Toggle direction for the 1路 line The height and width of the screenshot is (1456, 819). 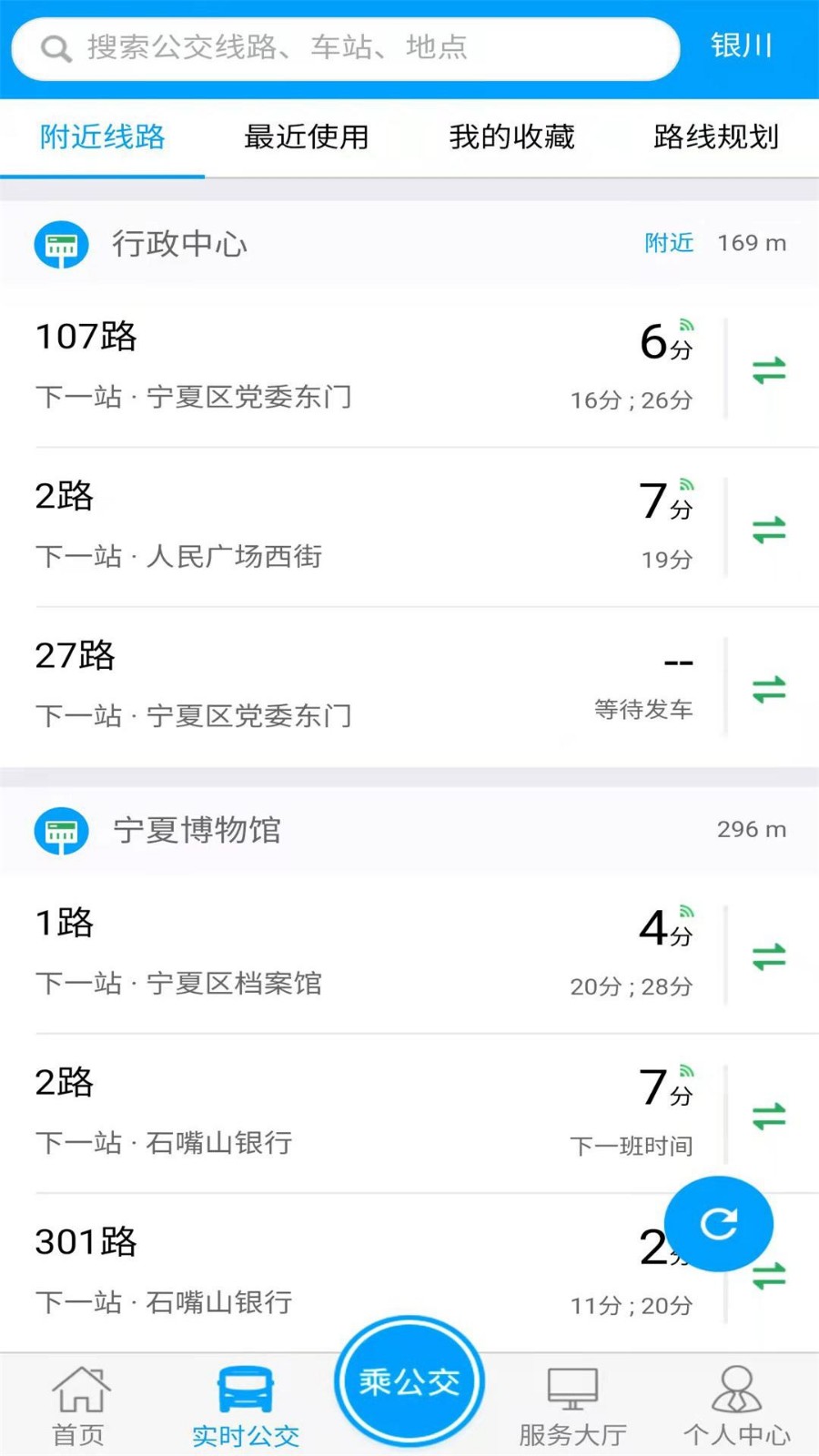(x=769, y=956)
